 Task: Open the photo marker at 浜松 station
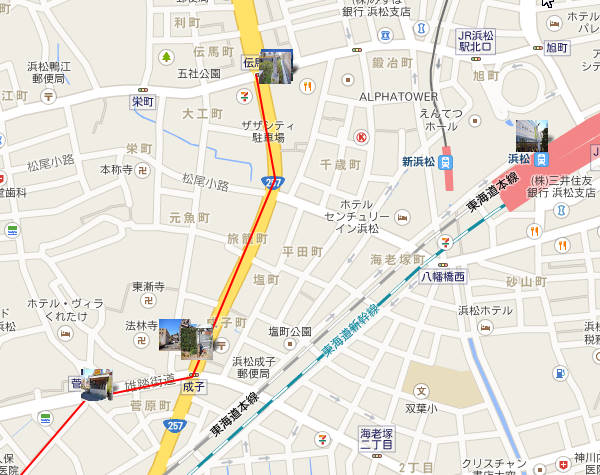[x=531, y=137]
